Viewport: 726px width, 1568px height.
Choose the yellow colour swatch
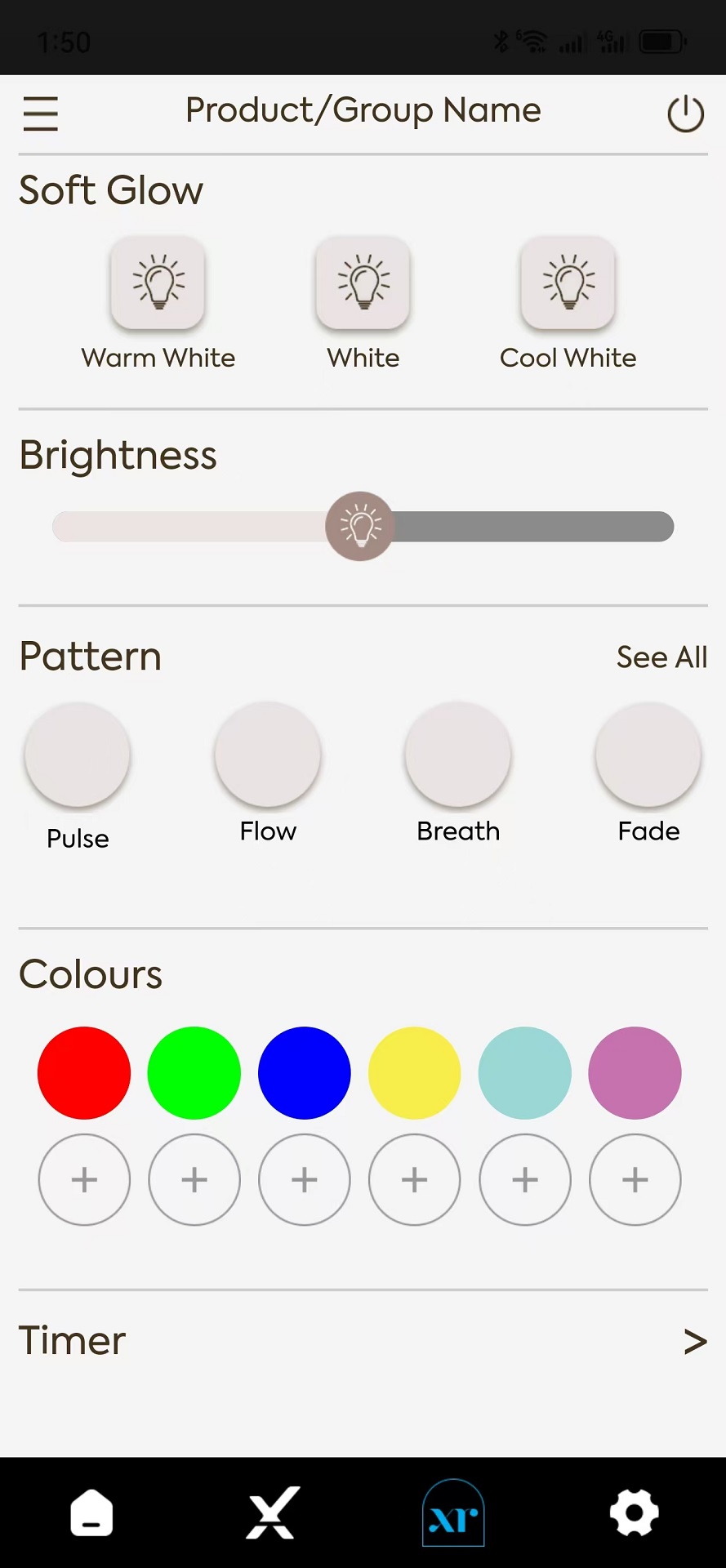tap(415, 1073)
